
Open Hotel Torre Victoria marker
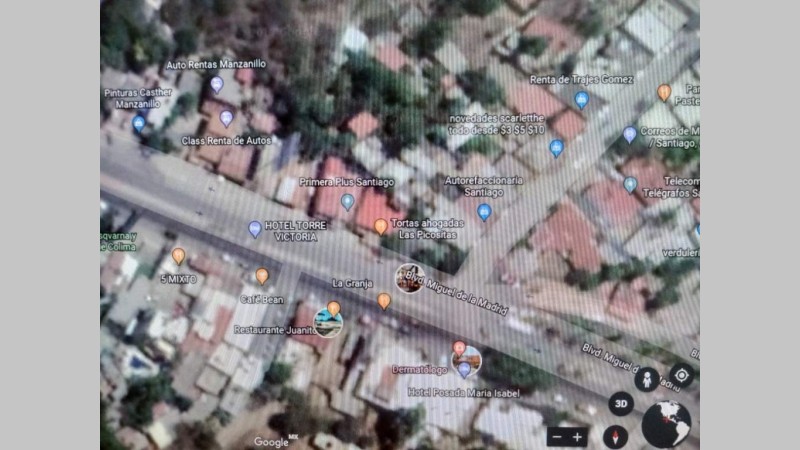tap(255, 229)
